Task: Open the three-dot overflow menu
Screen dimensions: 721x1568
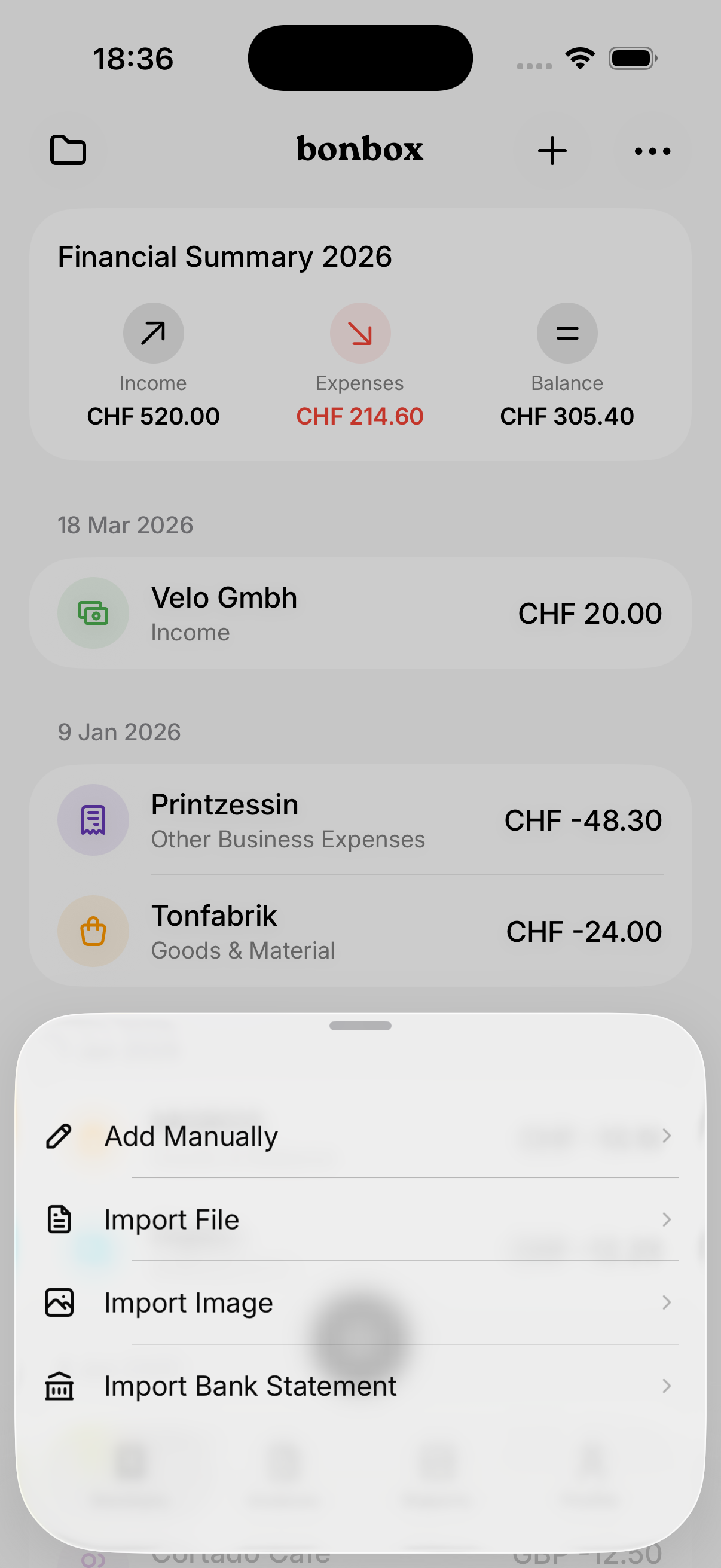Action: point(652,151)
